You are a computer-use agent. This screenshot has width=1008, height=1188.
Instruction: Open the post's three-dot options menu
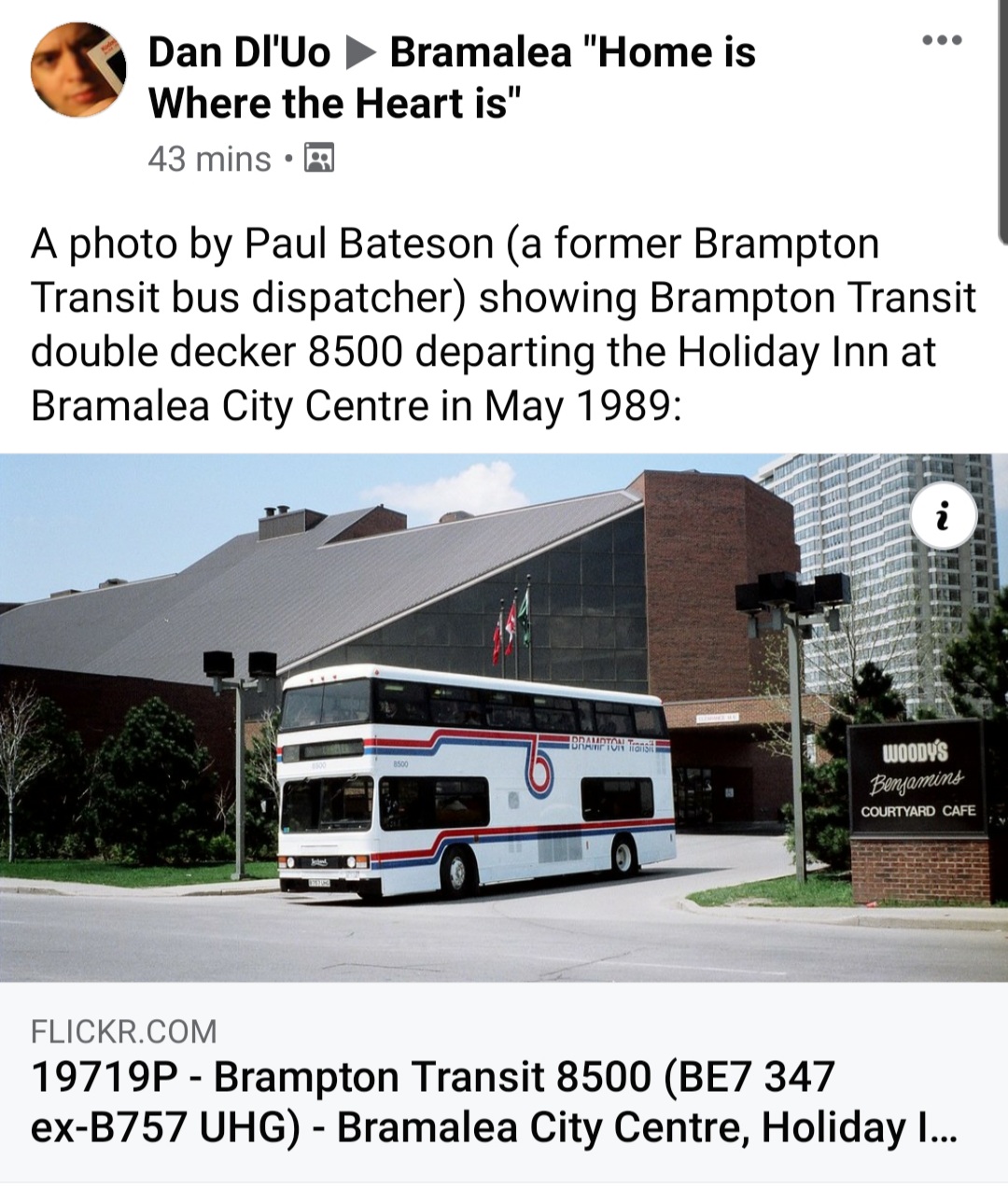click(x=941, y=40)
